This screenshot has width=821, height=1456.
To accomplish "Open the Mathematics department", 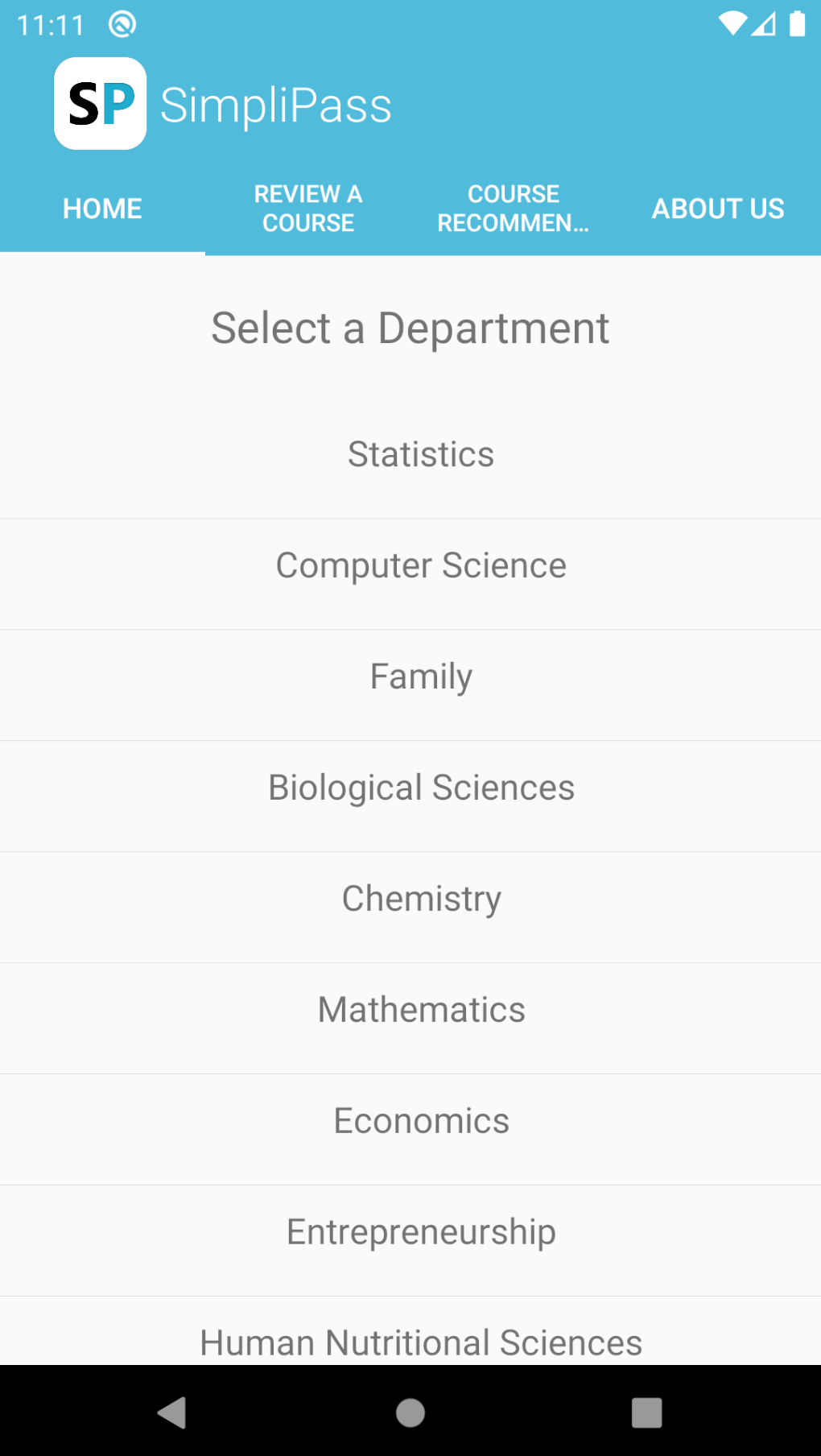I will [x=420, y=1011].
